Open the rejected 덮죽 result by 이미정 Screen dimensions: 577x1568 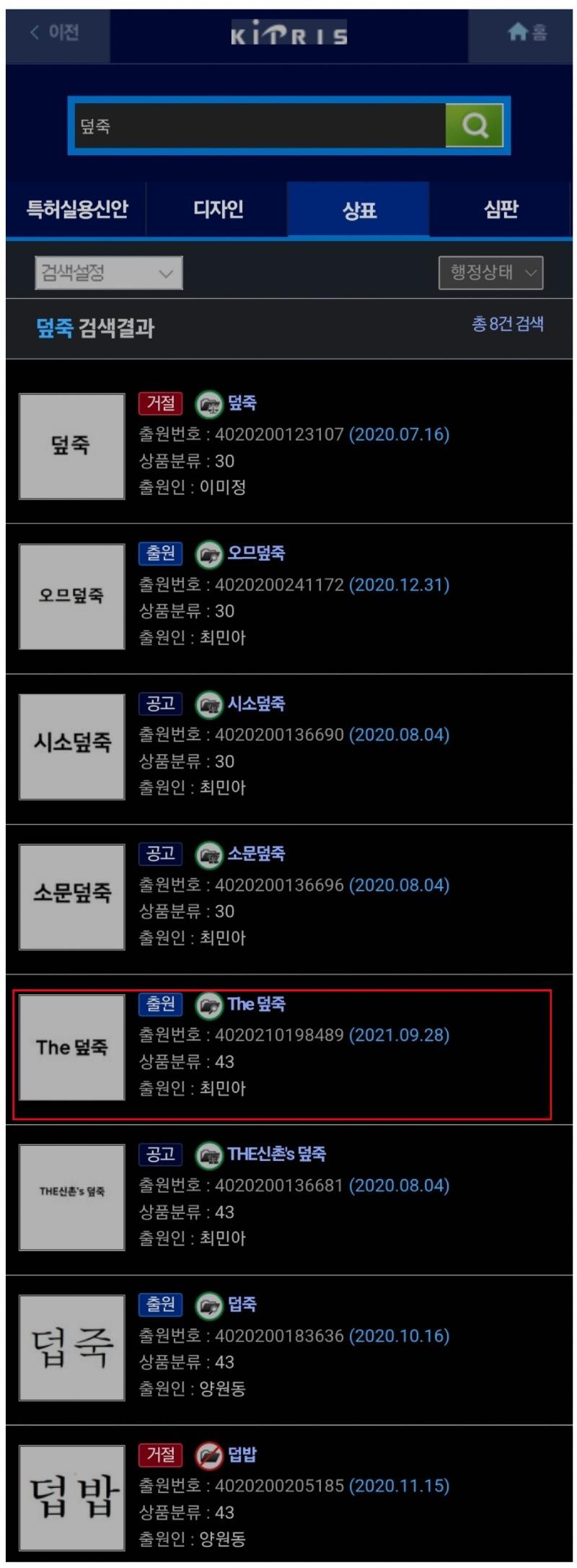(x=242, y=403)
